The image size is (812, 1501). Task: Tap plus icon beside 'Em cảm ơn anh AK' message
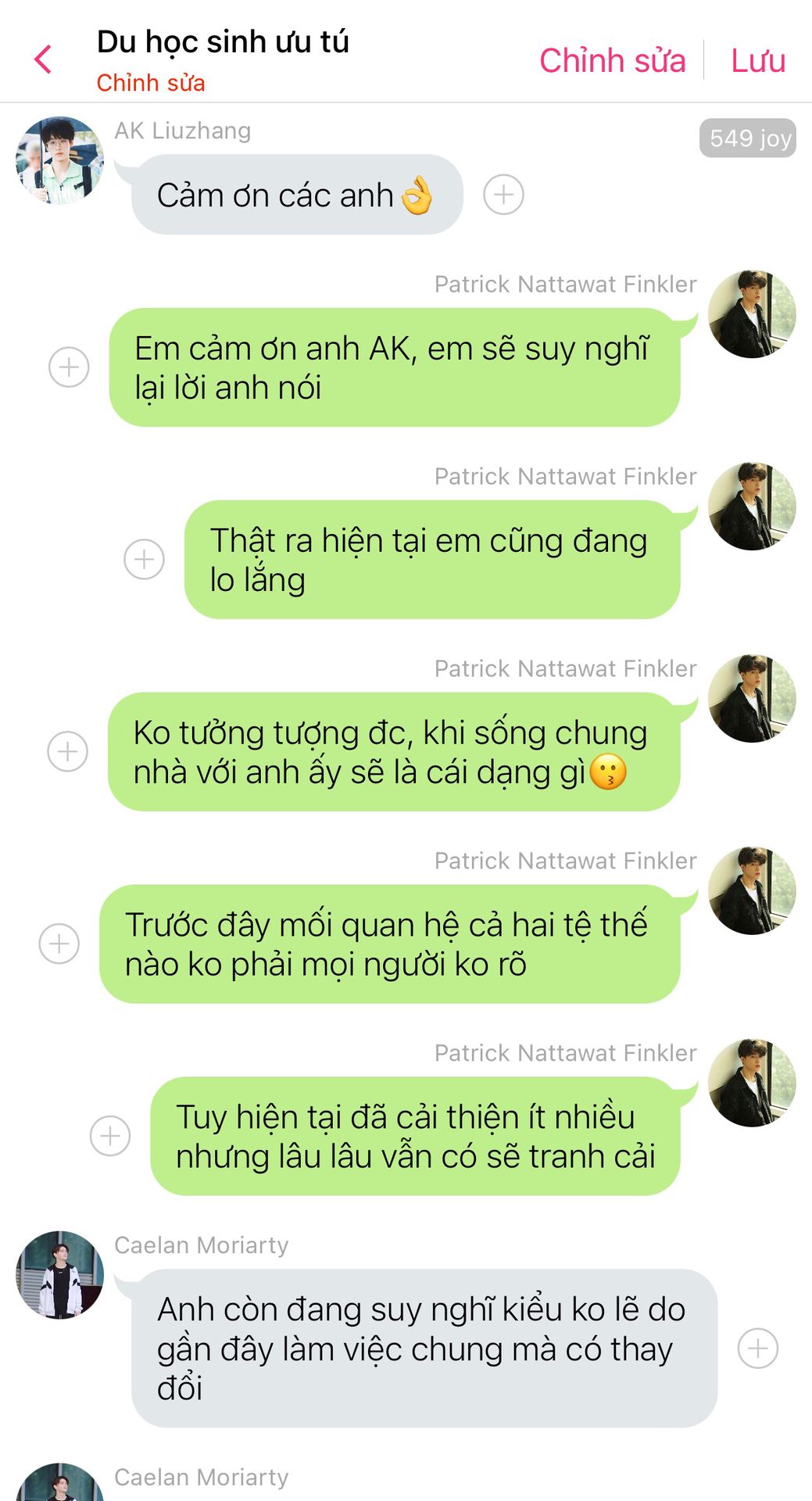(69, 367)
